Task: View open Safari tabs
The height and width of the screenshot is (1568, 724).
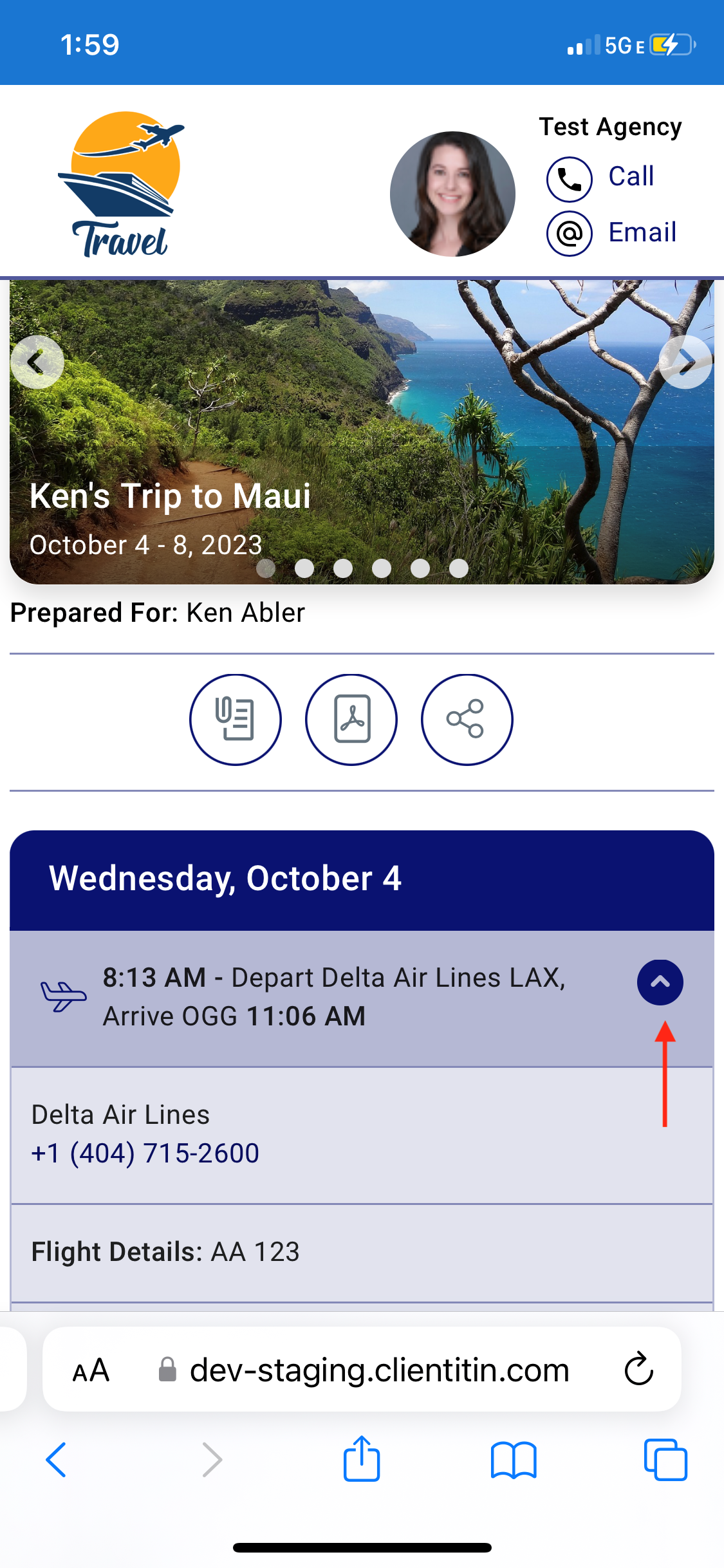Action: coord(665,1459)
